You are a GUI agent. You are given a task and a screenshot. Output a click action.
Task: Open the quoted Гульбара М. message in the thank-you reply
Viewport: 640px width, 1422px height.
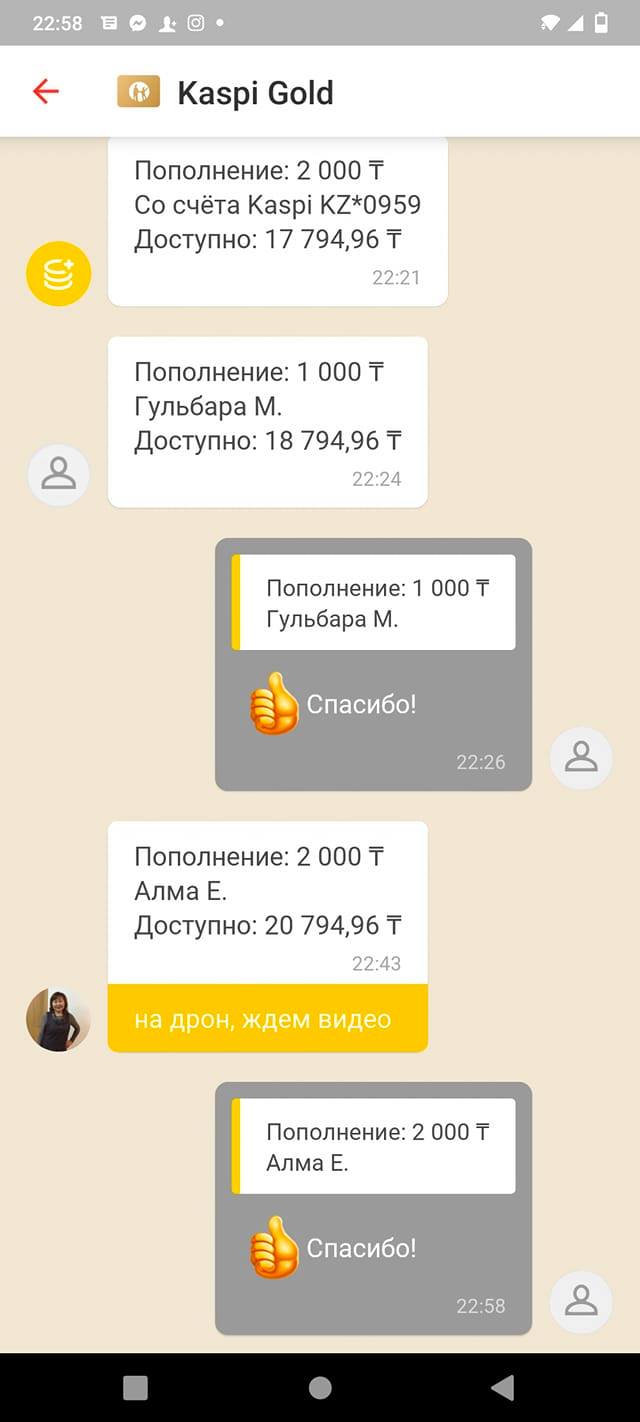pyautogui.click(x=374, y=603)
